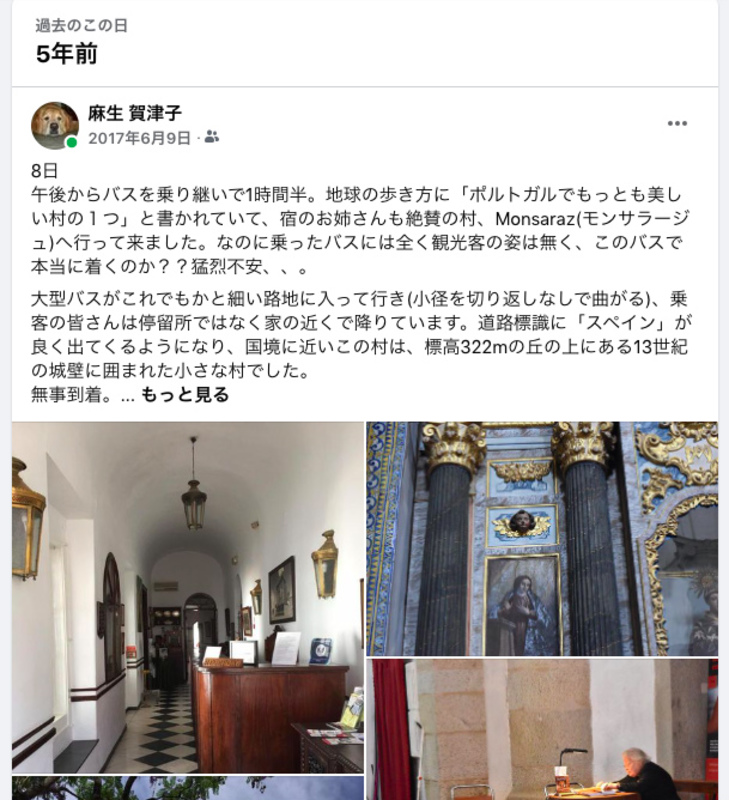
Task: Open the post date 2017年6月9日
Action: pyautogui.click(x=139, y=138)
